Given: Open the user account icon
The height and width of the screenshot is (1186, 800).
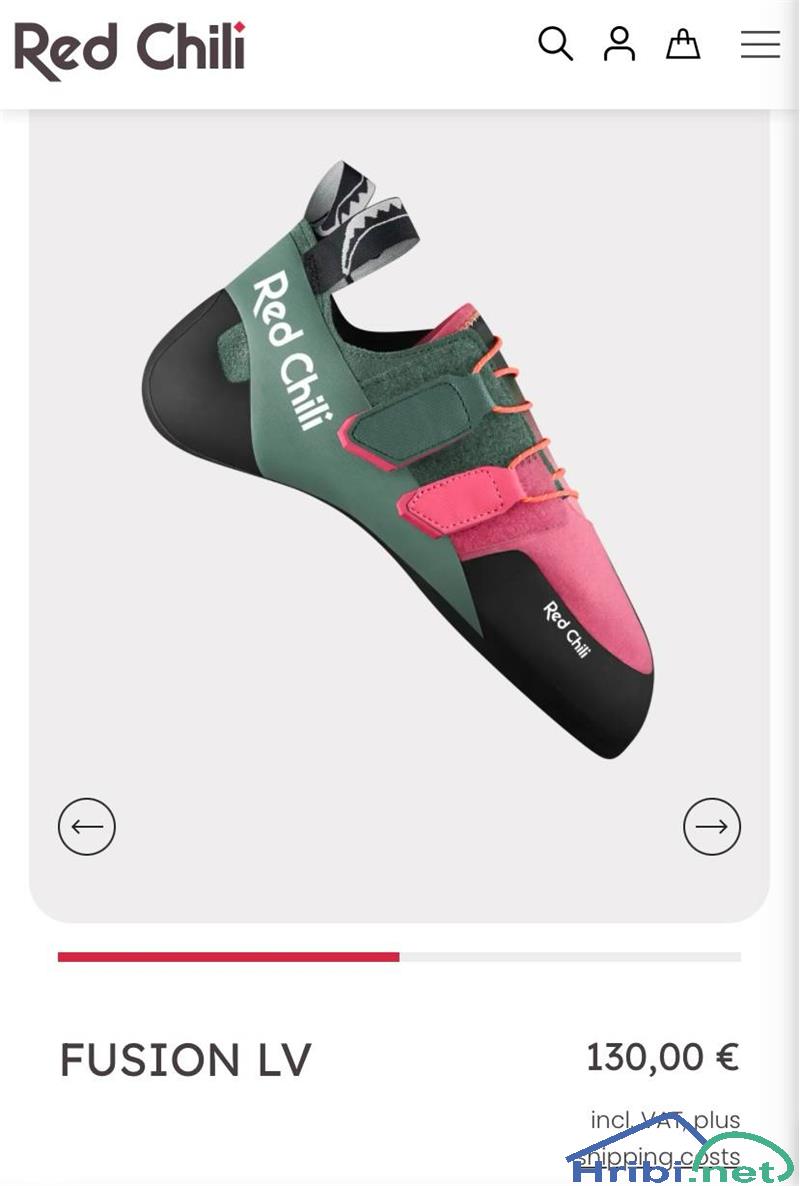Looking at the screenshot, I should tap(619, 44).
